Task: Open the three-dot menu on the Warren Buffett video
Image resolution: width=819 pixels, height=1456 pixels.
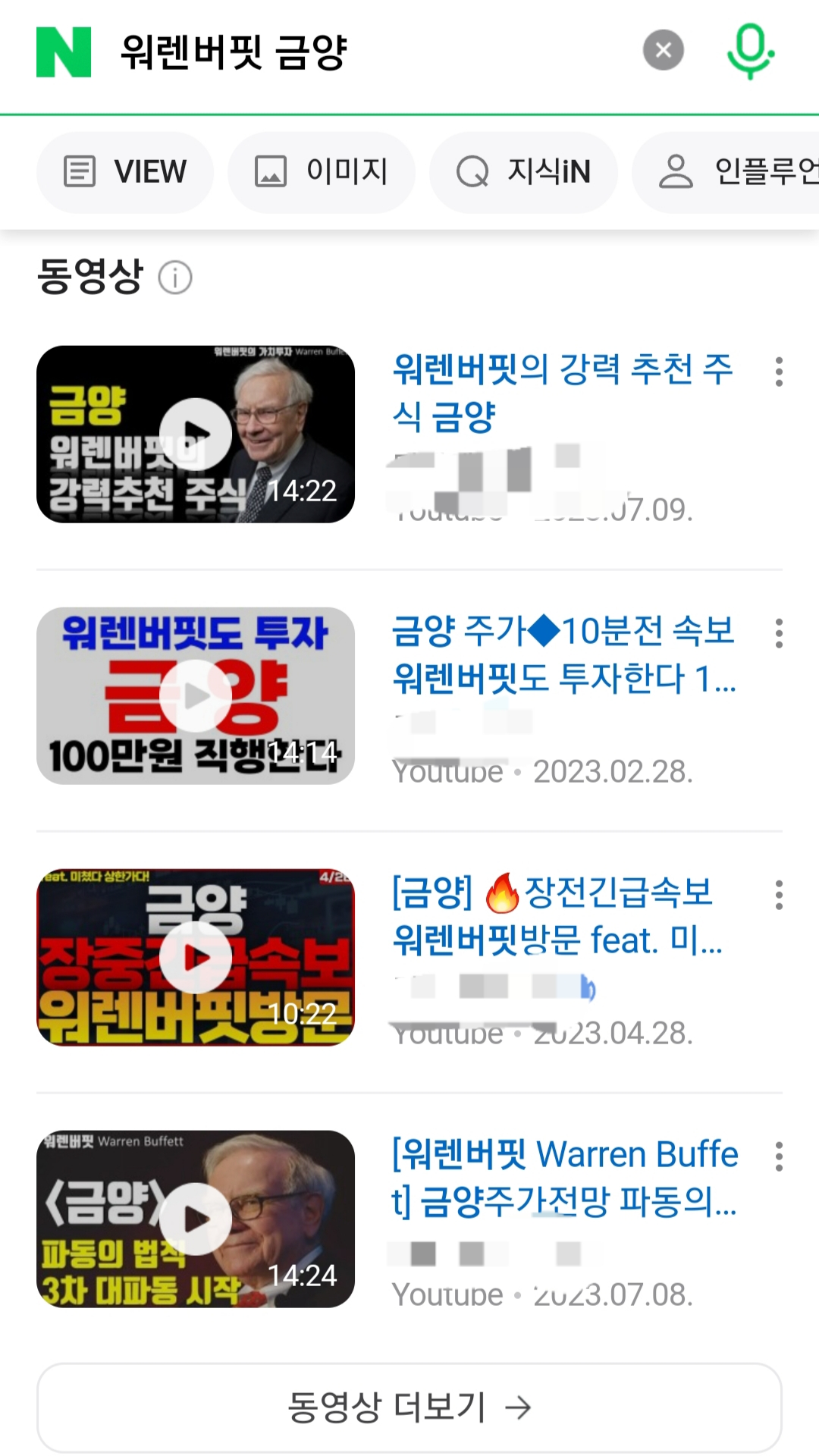Action: pos(780,1156)
